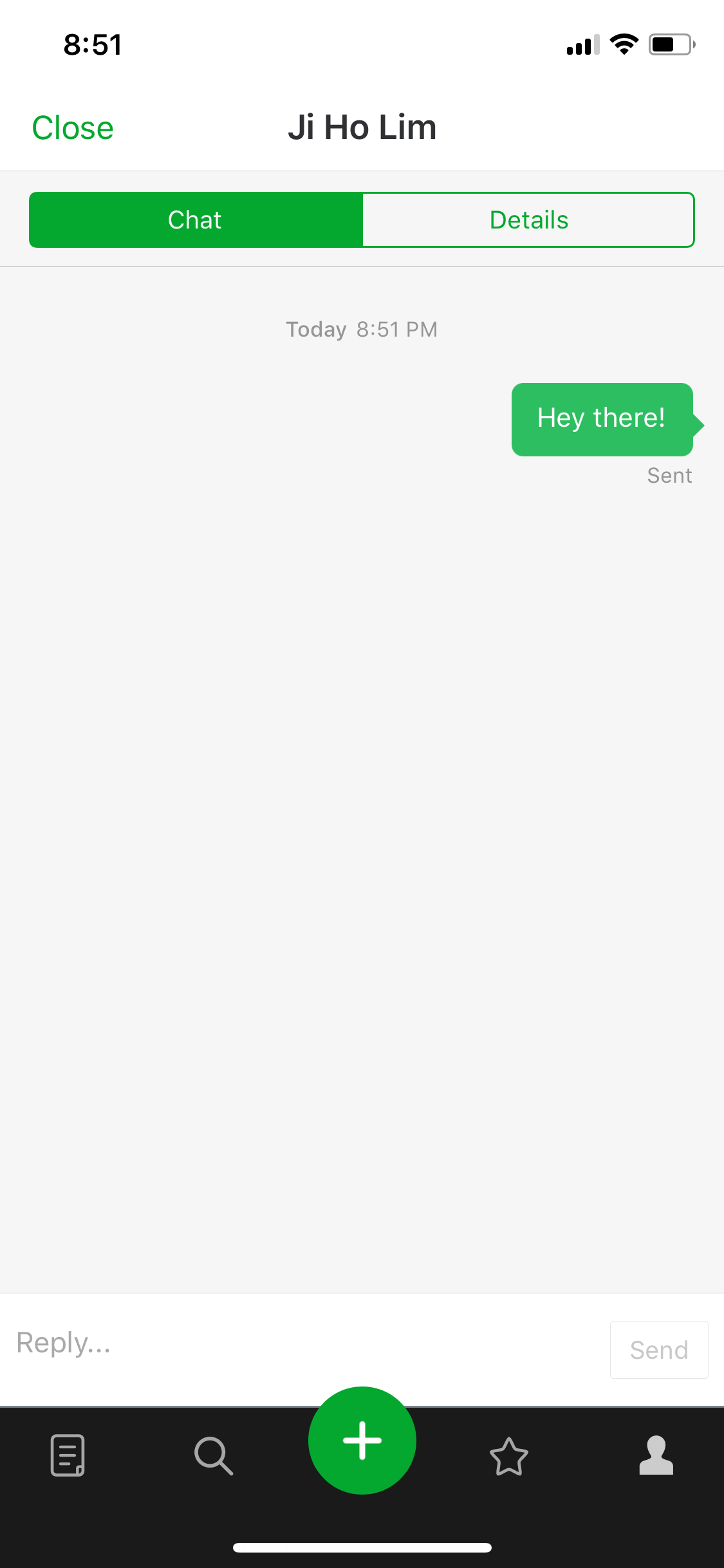Select the Chat tab

pos(196,220)
